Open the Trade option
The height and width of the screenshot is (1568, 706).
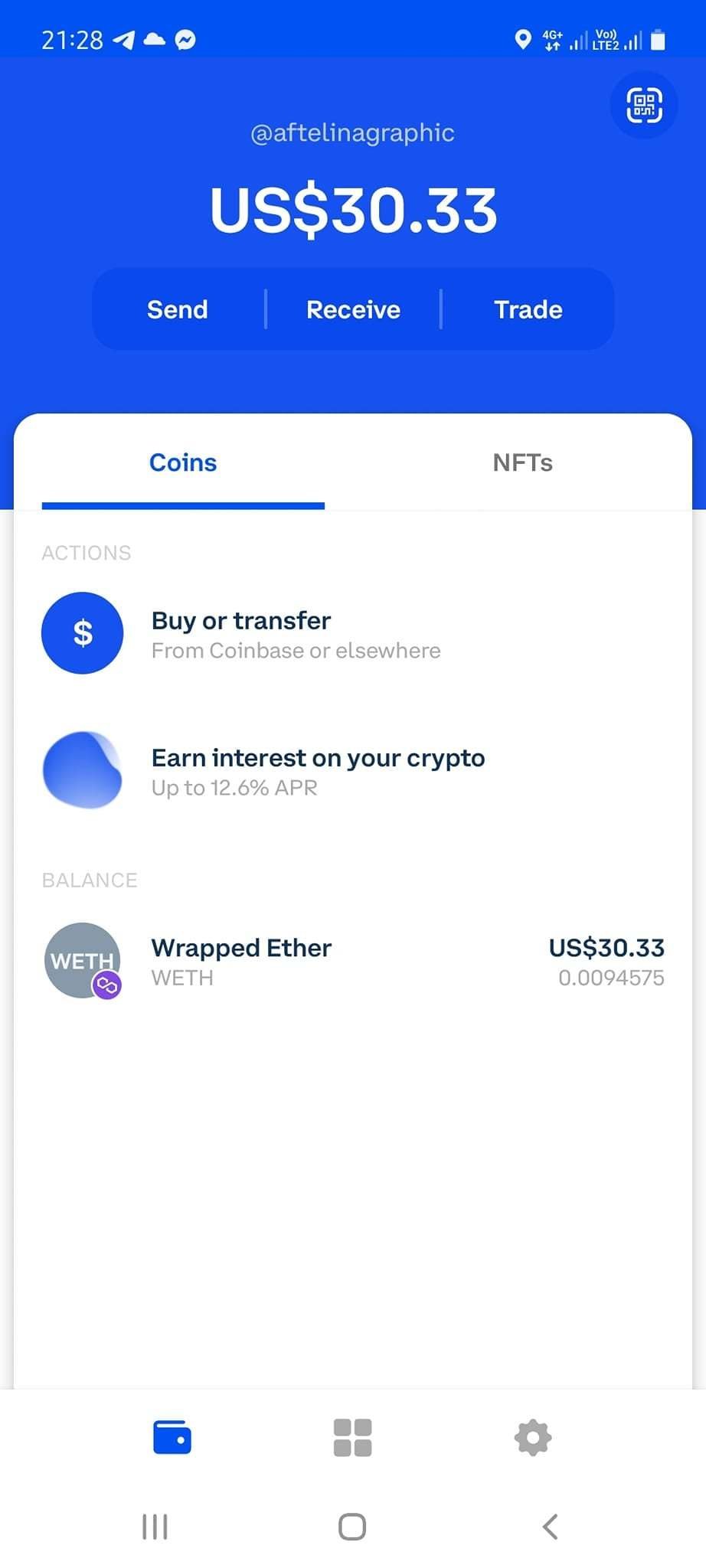pos(528,309)
